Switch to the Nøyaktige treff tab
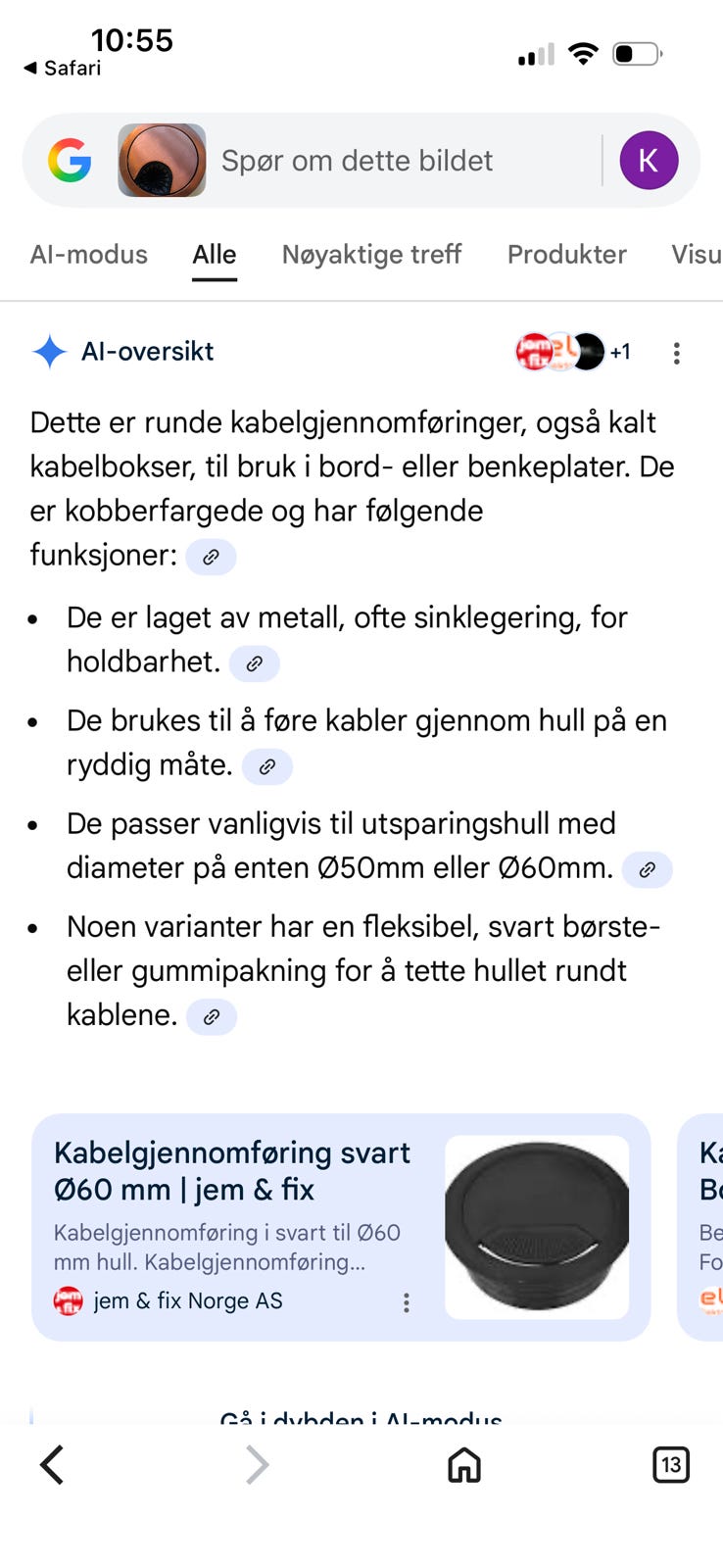Viewport: 723px width, 1568px height. [x=371, y=255]
